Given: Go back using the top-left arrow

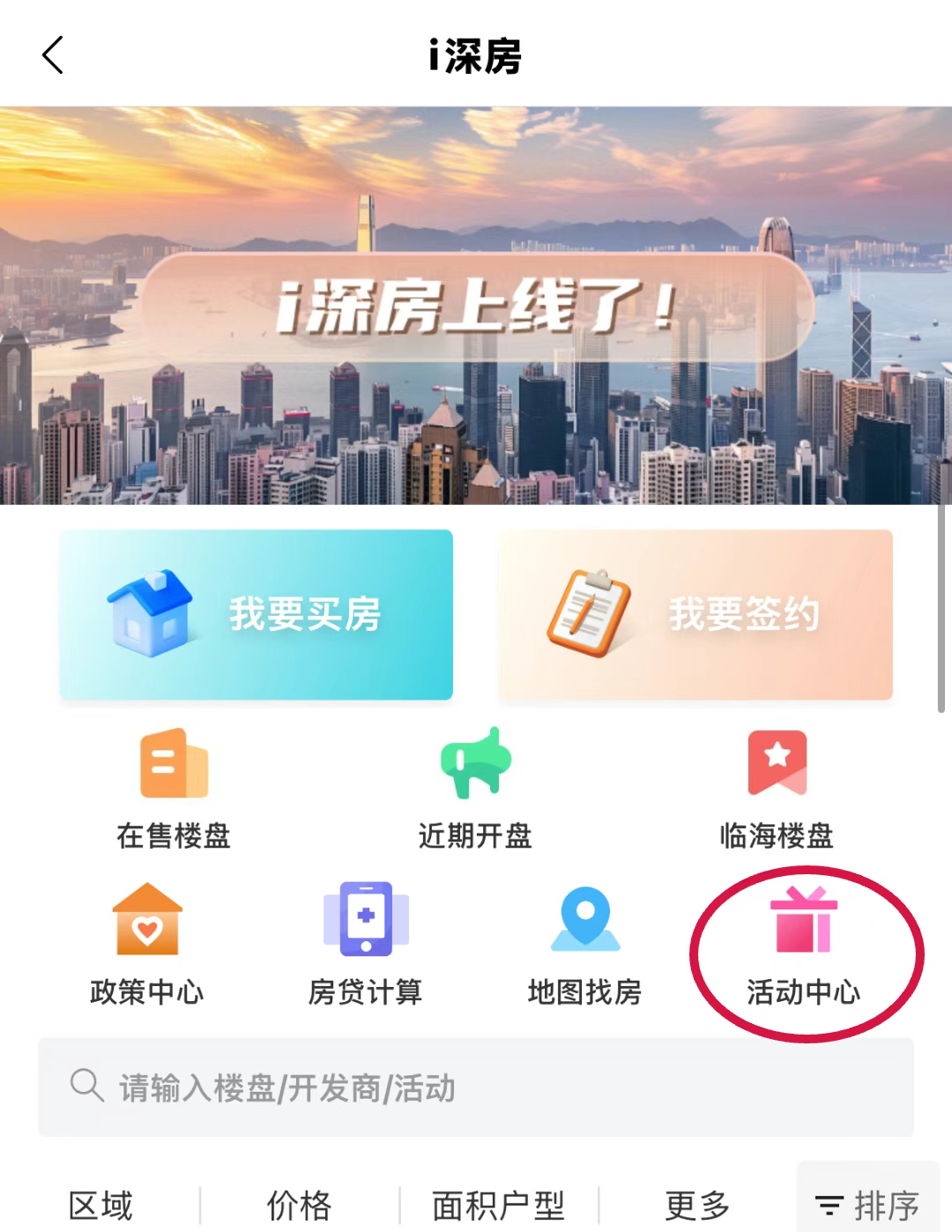Looking at the screenshot, I should pyautogui.click(x=53, y=56).
